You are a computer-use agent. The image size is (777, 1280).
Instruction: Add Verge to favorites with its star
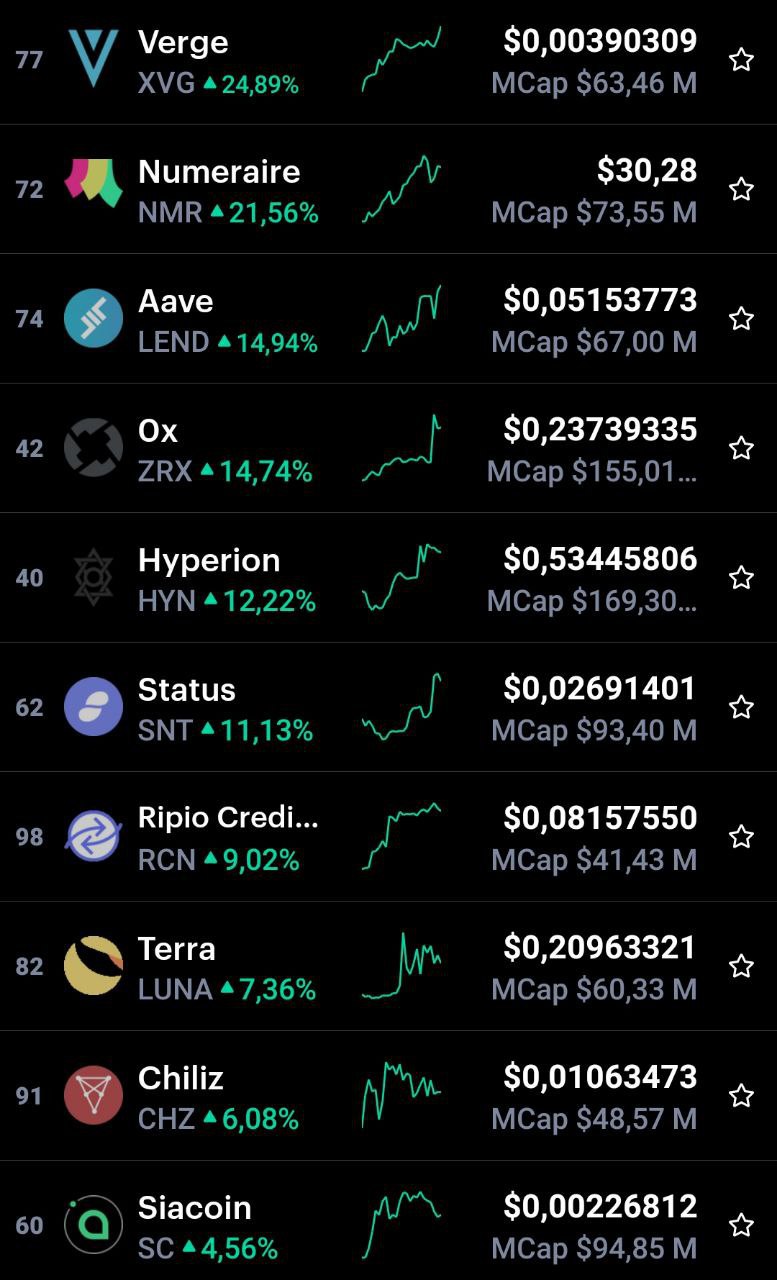741,60
